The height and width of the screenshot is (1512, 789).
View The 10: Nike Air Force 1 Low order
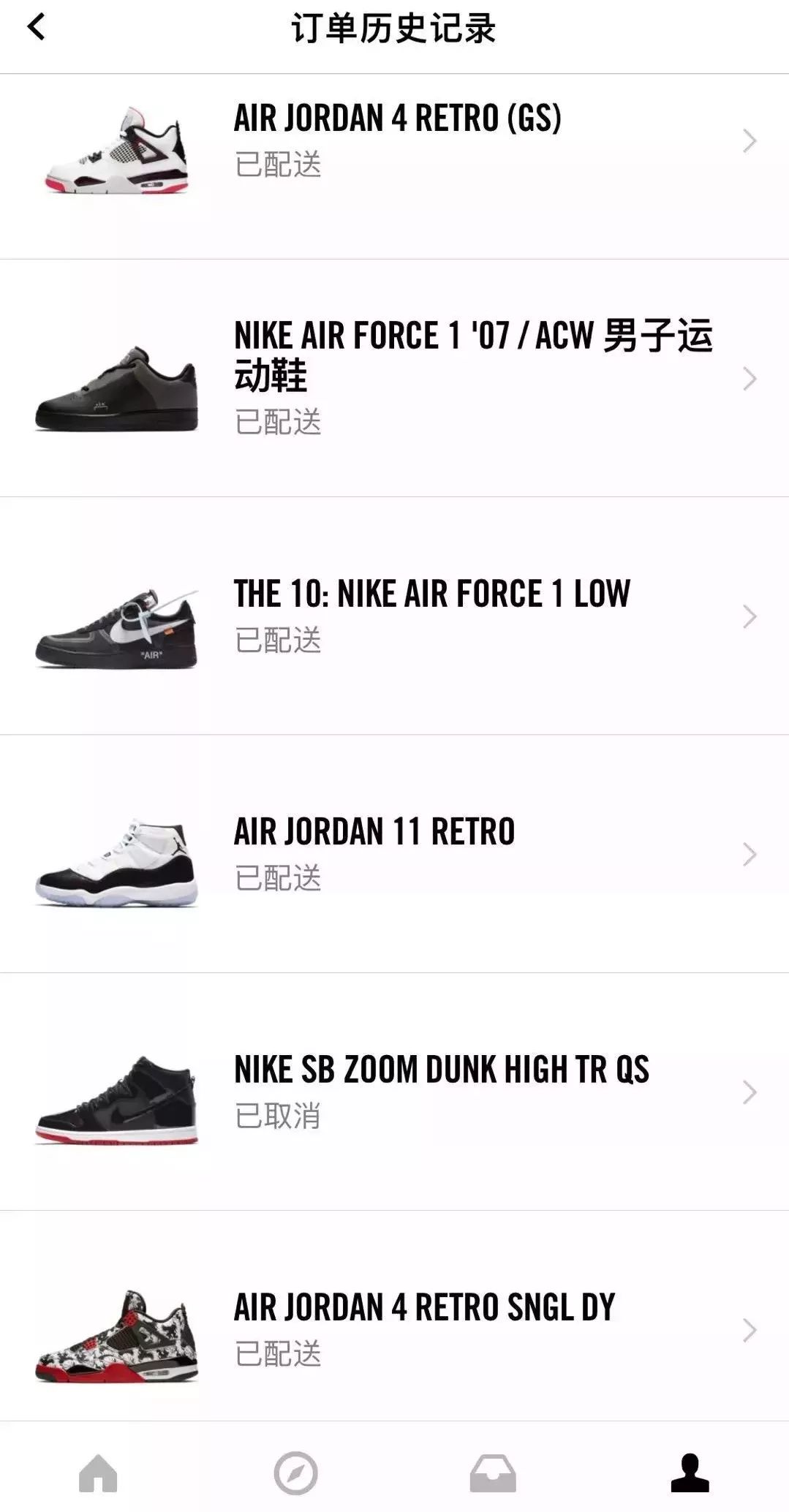coord(395,616)
